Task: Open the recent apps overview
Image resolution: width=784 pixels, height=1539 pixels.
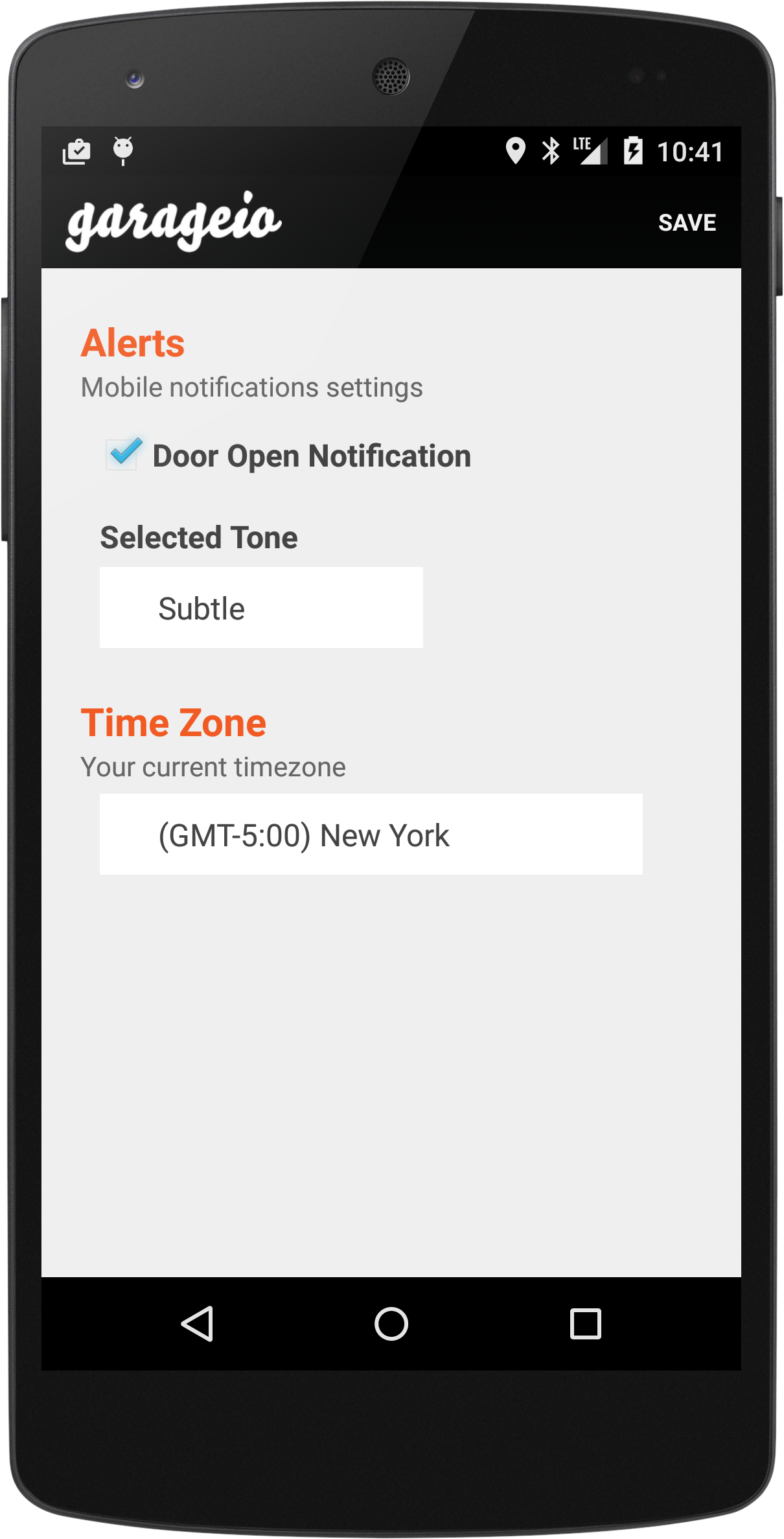Action: [585, 1323]
